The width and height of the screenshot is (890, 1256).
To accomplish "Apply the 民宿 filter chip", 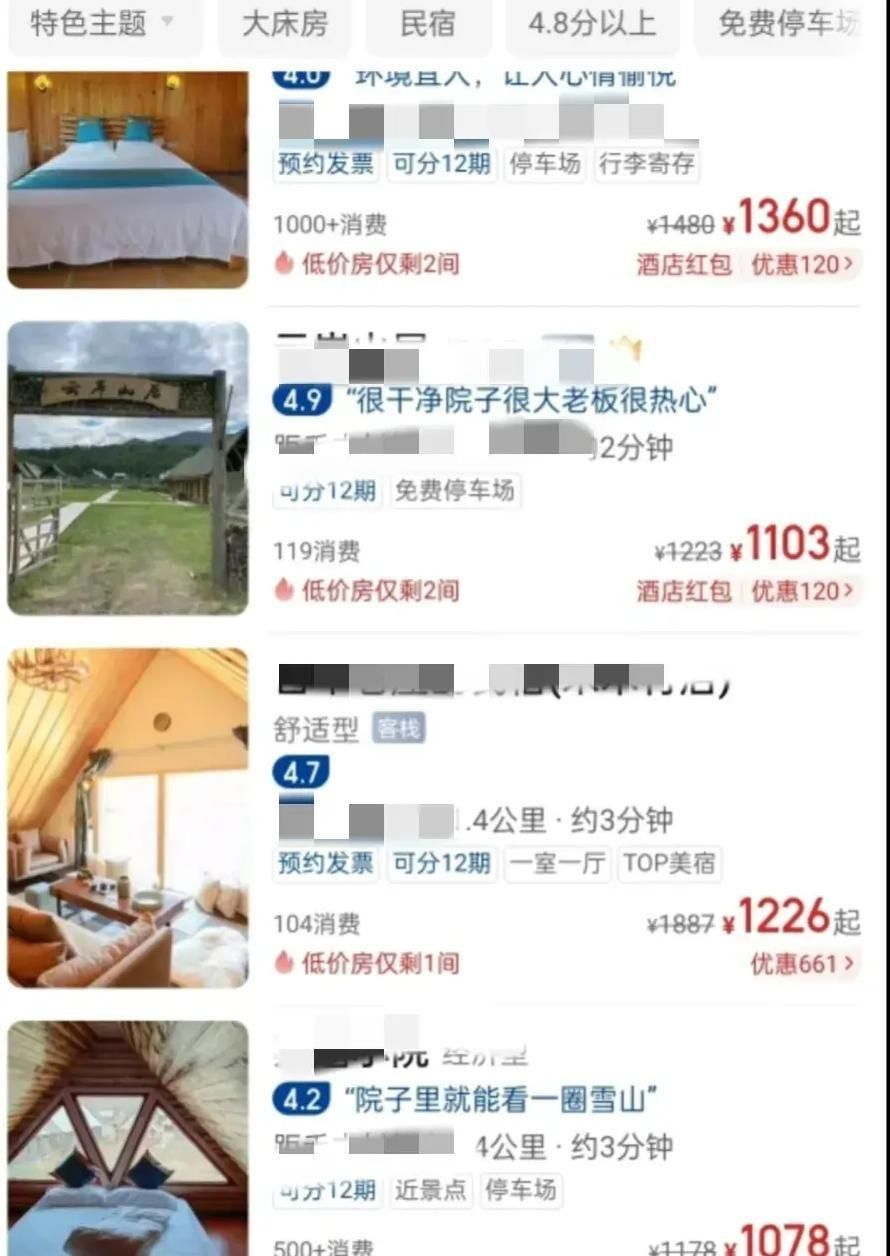I will [428, 24].
